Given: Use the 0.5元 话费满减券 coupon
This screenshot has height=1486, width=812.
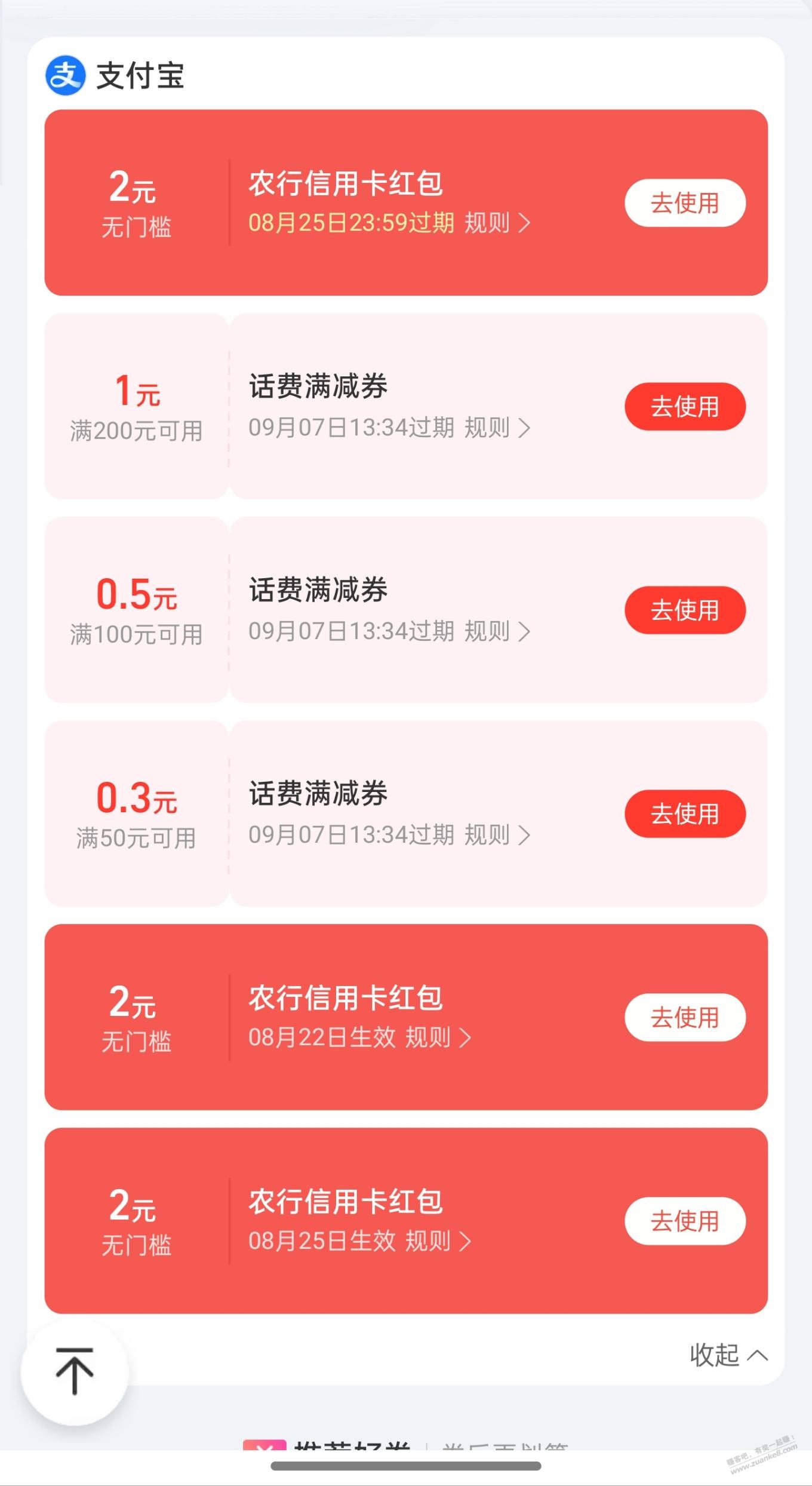Looking at the screenshot, I should coord(685,610).
